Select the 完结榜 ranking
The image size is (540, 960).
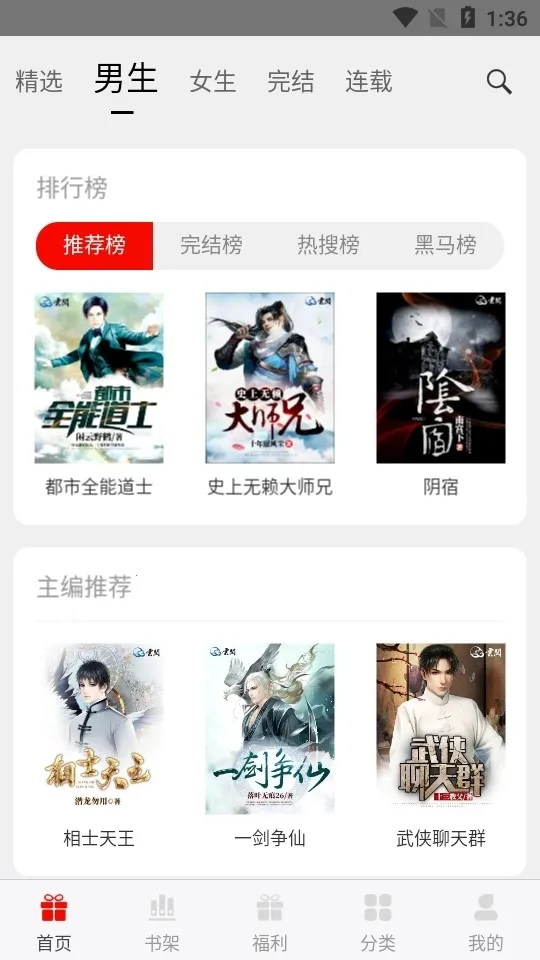tap(211, 245)
